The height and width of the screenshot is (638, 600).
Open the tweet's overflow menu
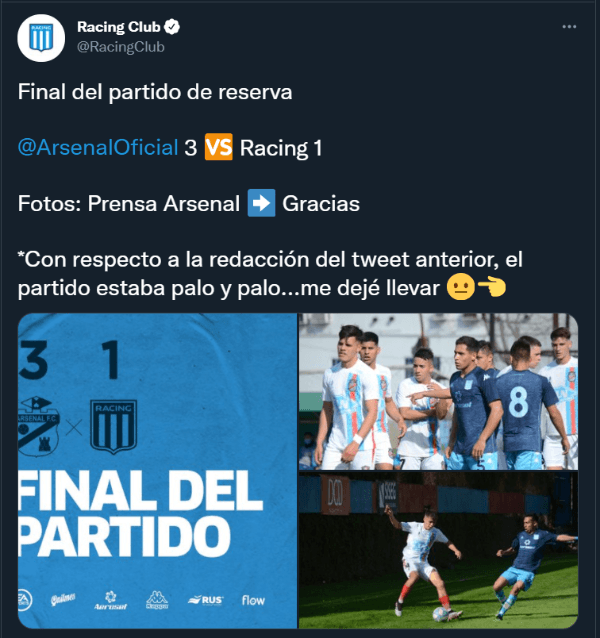569,27
